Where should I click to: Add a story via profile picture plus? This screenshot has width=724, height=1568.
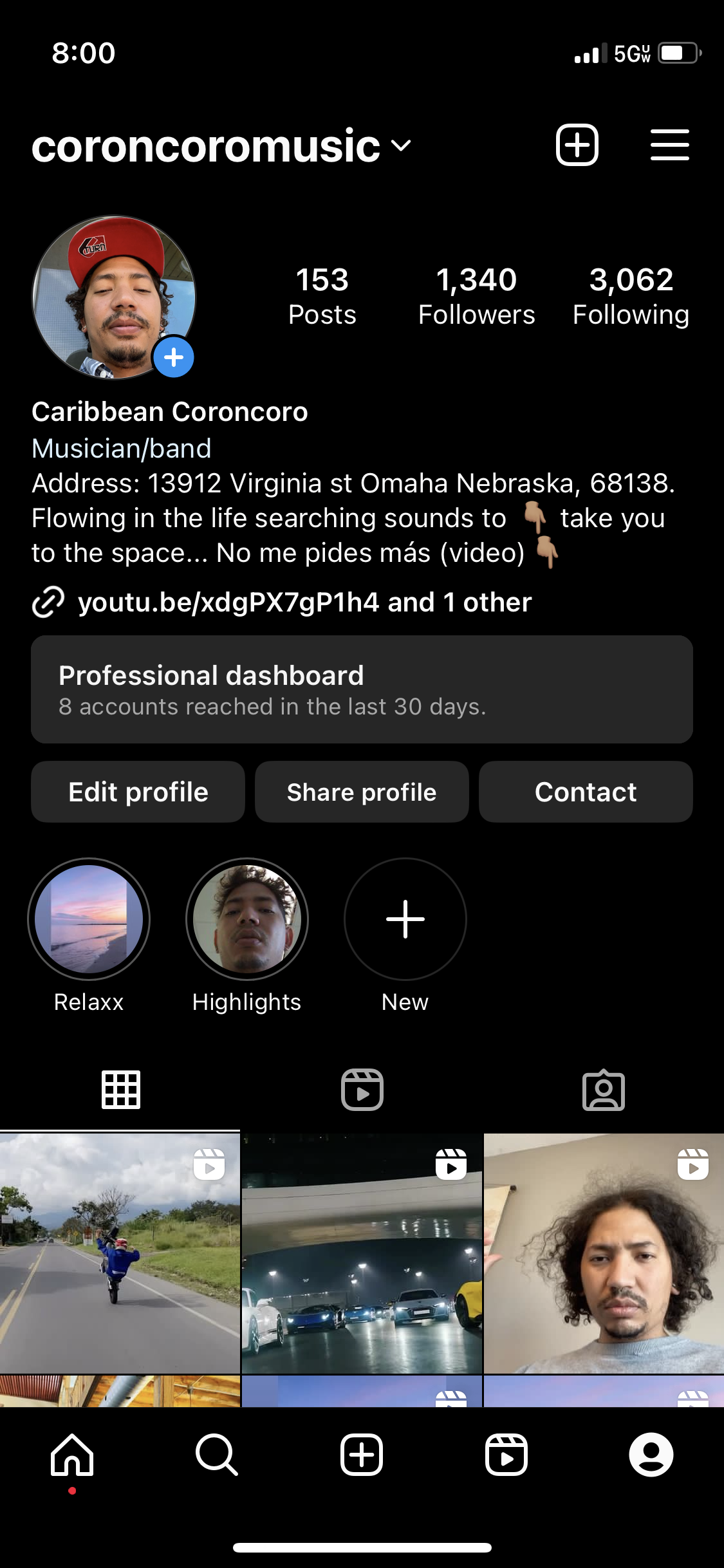(174, 357)
